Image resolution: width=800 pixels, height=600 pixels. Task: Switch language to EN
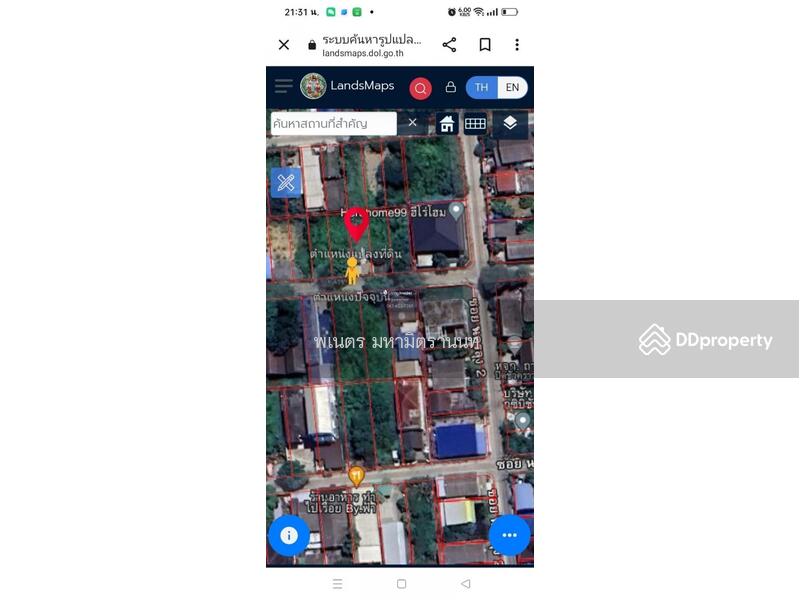coord(512,87)
